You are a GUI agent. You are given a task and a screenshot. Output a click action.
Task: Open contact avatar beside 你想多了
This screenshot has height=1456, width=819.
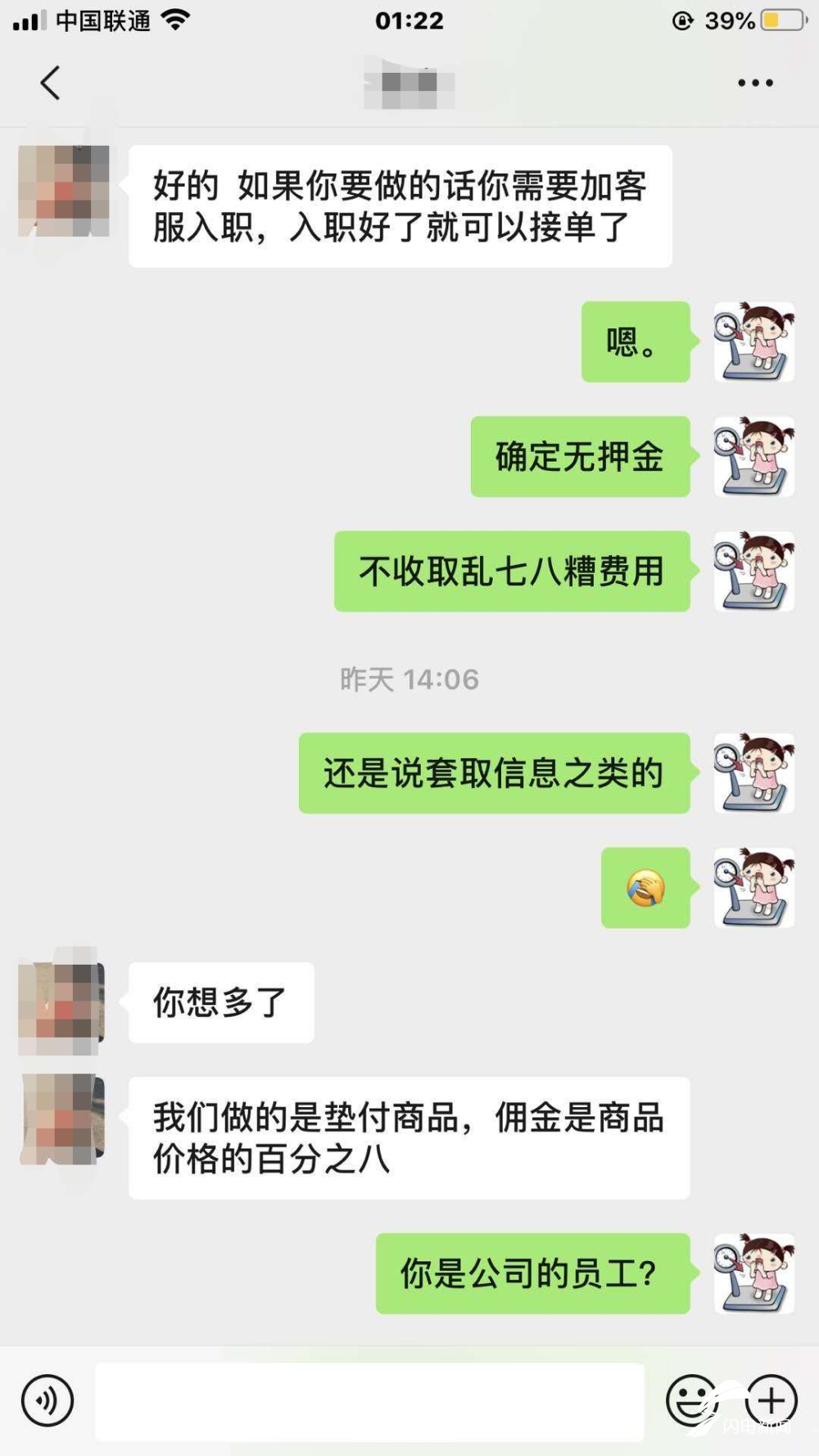pos(62,1002)
